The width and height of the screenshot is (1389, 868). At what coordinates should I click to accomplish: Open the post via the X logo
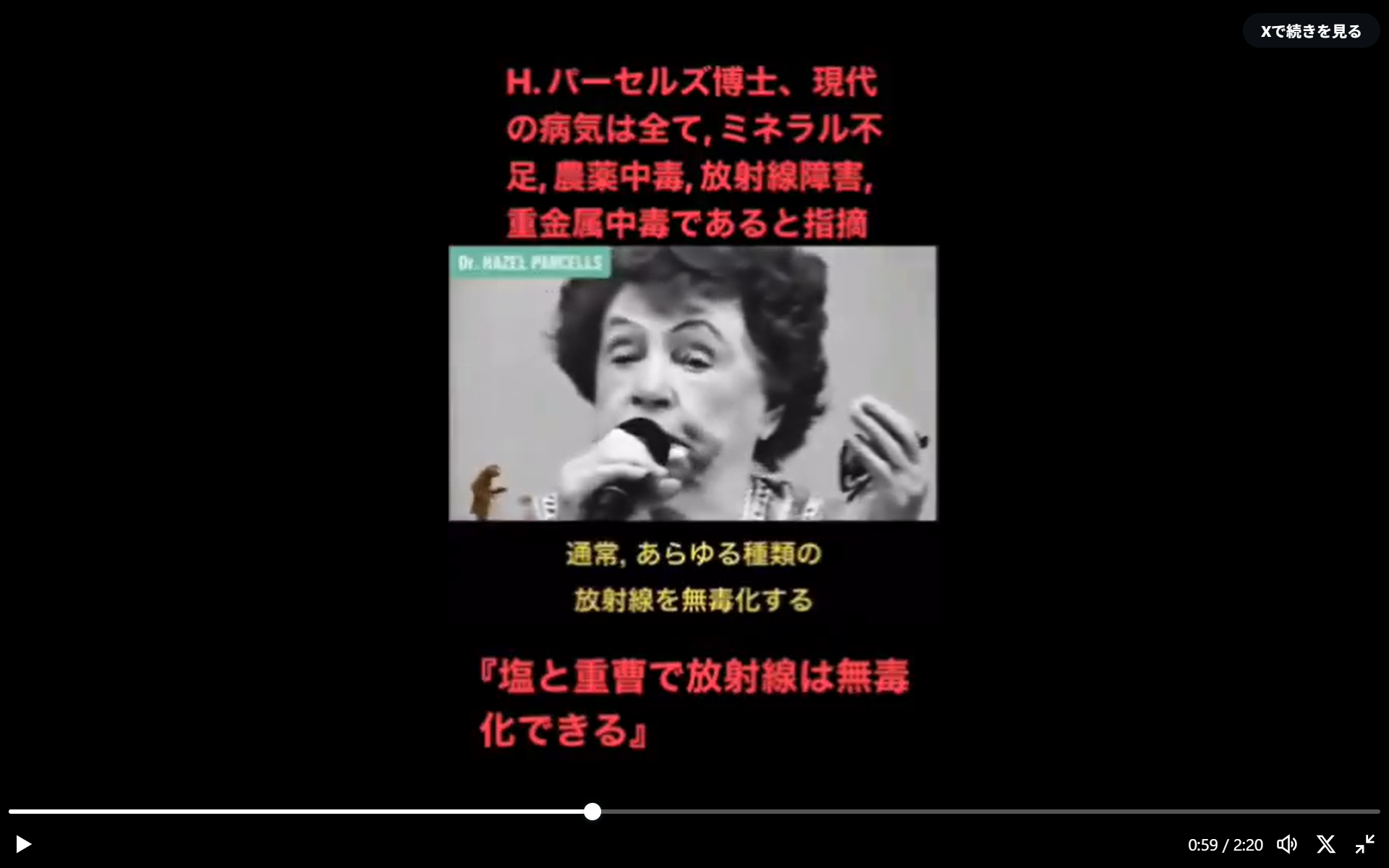1325,844
